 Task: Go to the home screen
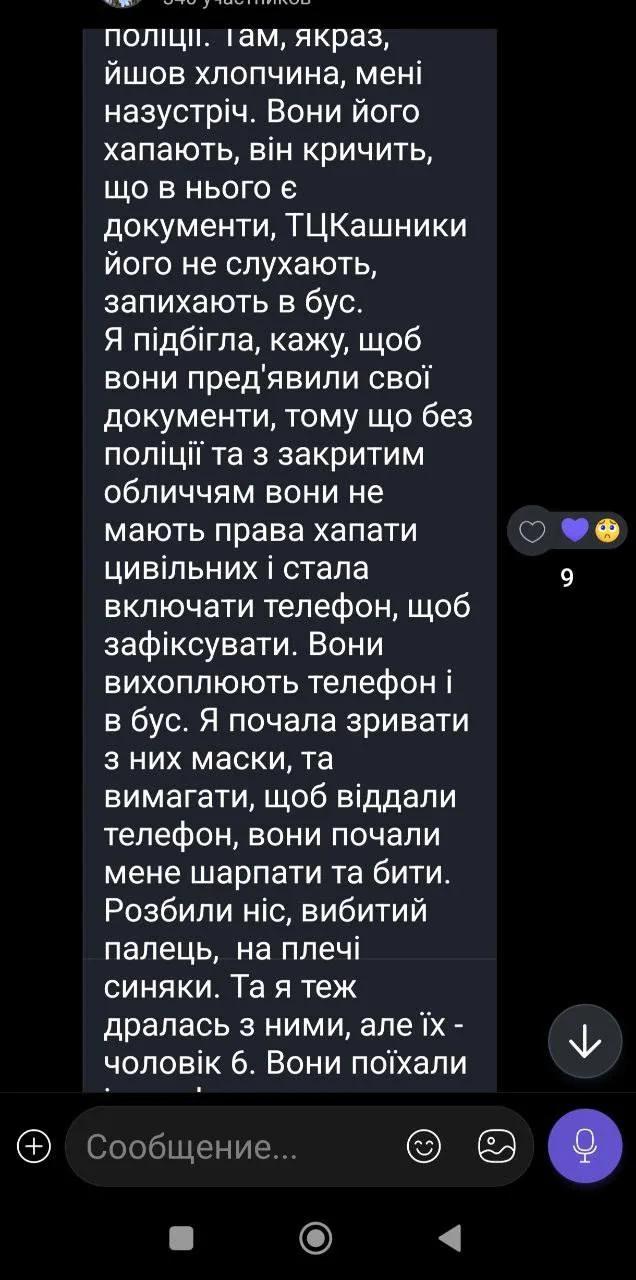316,1238
